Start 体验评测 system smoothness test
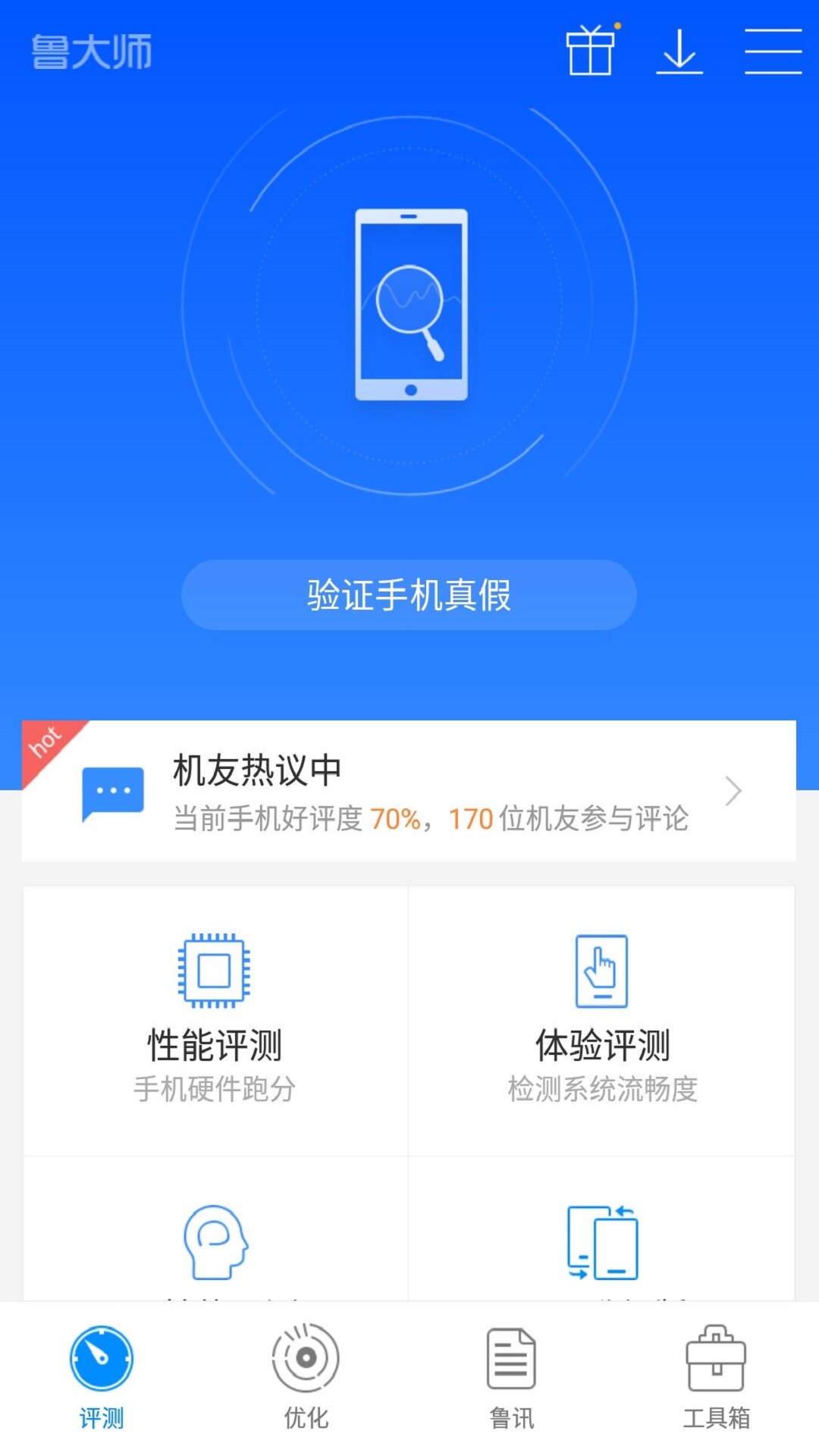The image size is (819, 1456). pyautogui.click(x=602, y=1020)
